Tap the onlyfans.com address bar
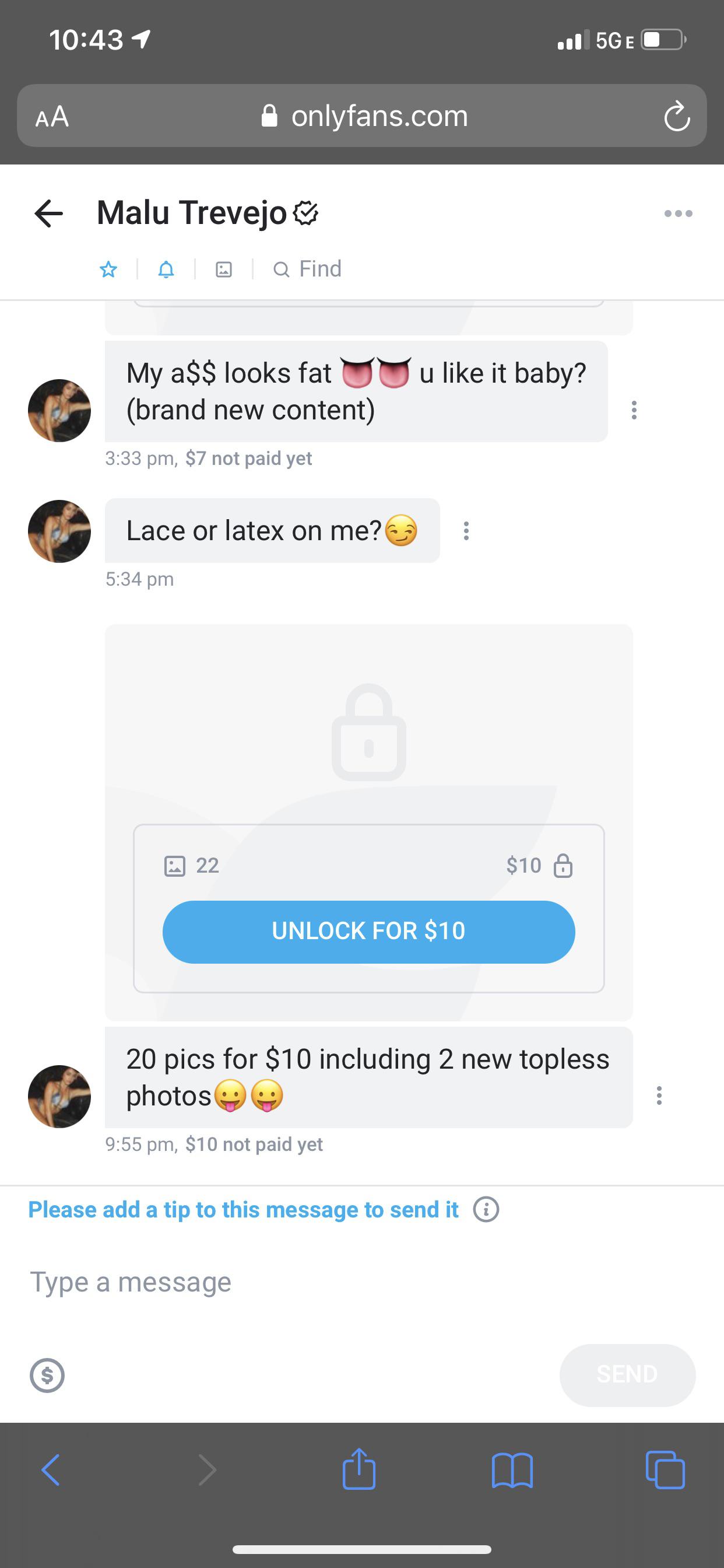Viewport: 724px width, 1568px height. (365, 116)
